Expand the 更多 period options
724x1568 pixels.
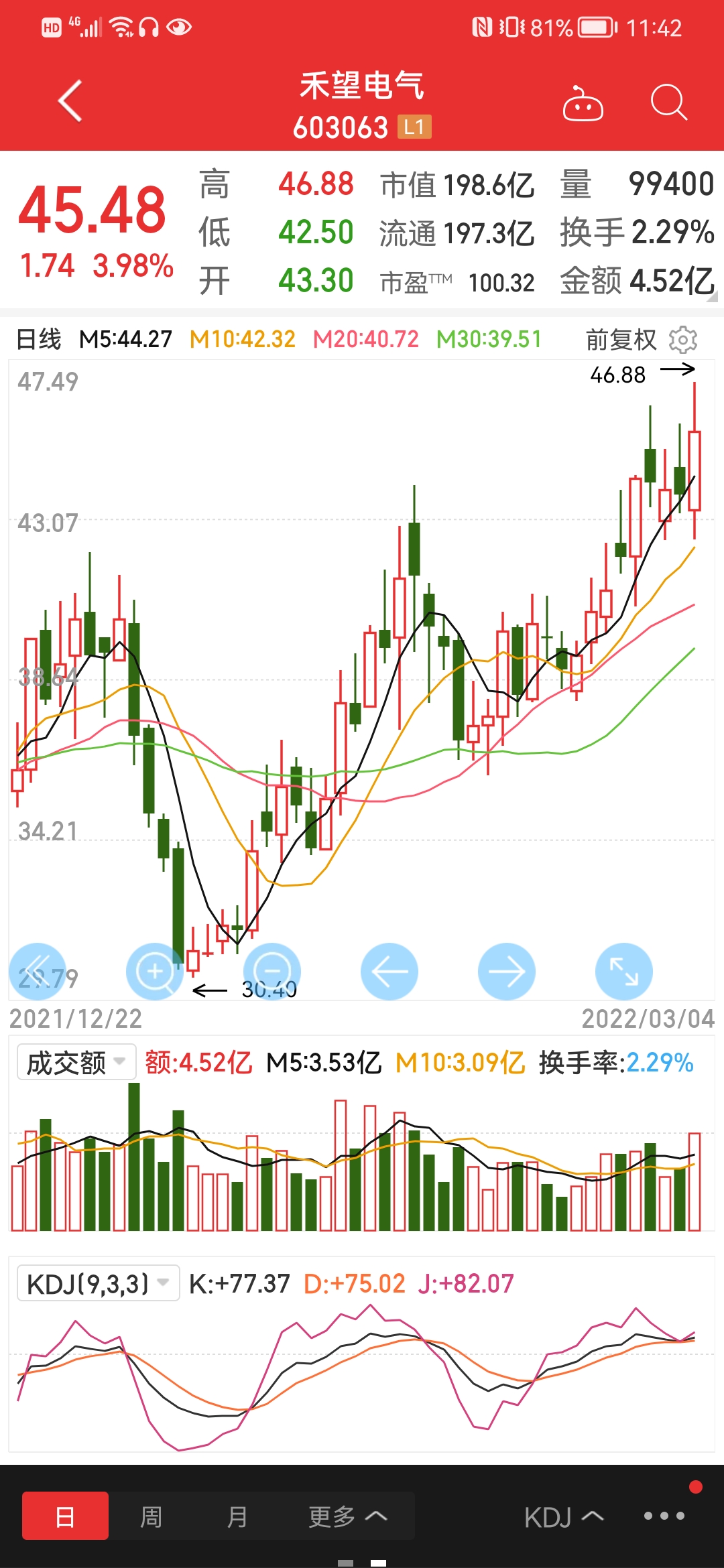(347, 1516)
